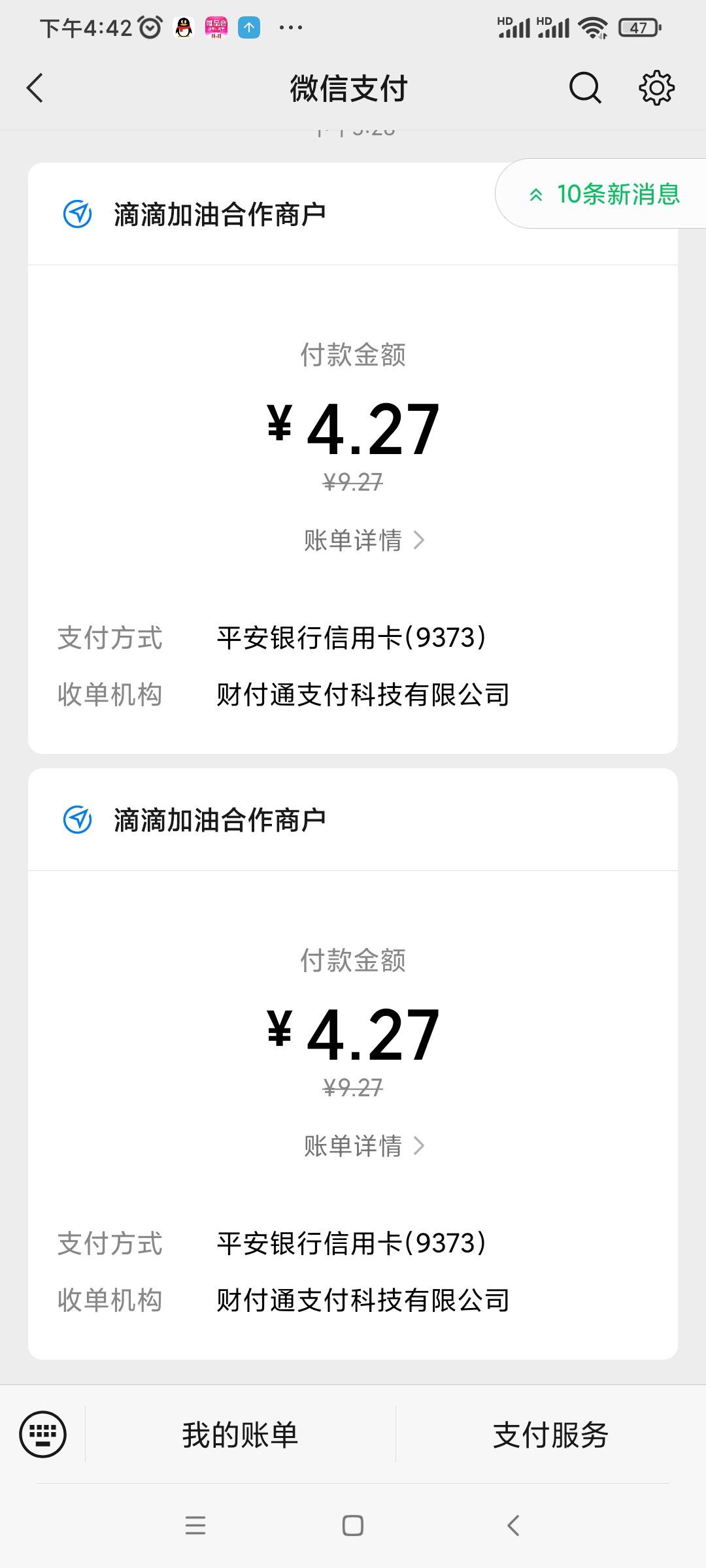Screen dimensions: 706x1568
Task: Open 支付服务 menu
Action: (x=550, y=1435)
